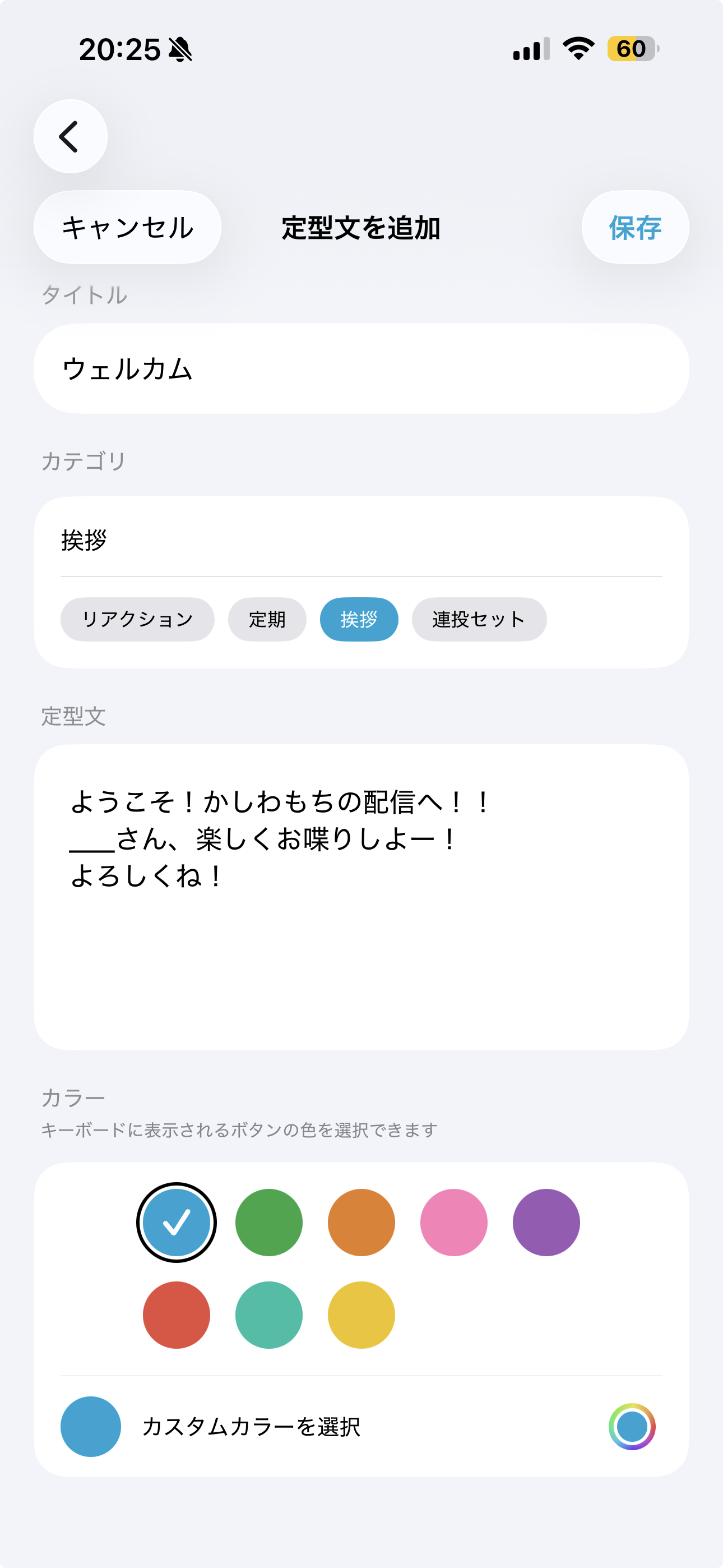723x1568 pixels.
Task: Tap the Wi-Fi icon in the status bar
Action: (x=576, y=50)
